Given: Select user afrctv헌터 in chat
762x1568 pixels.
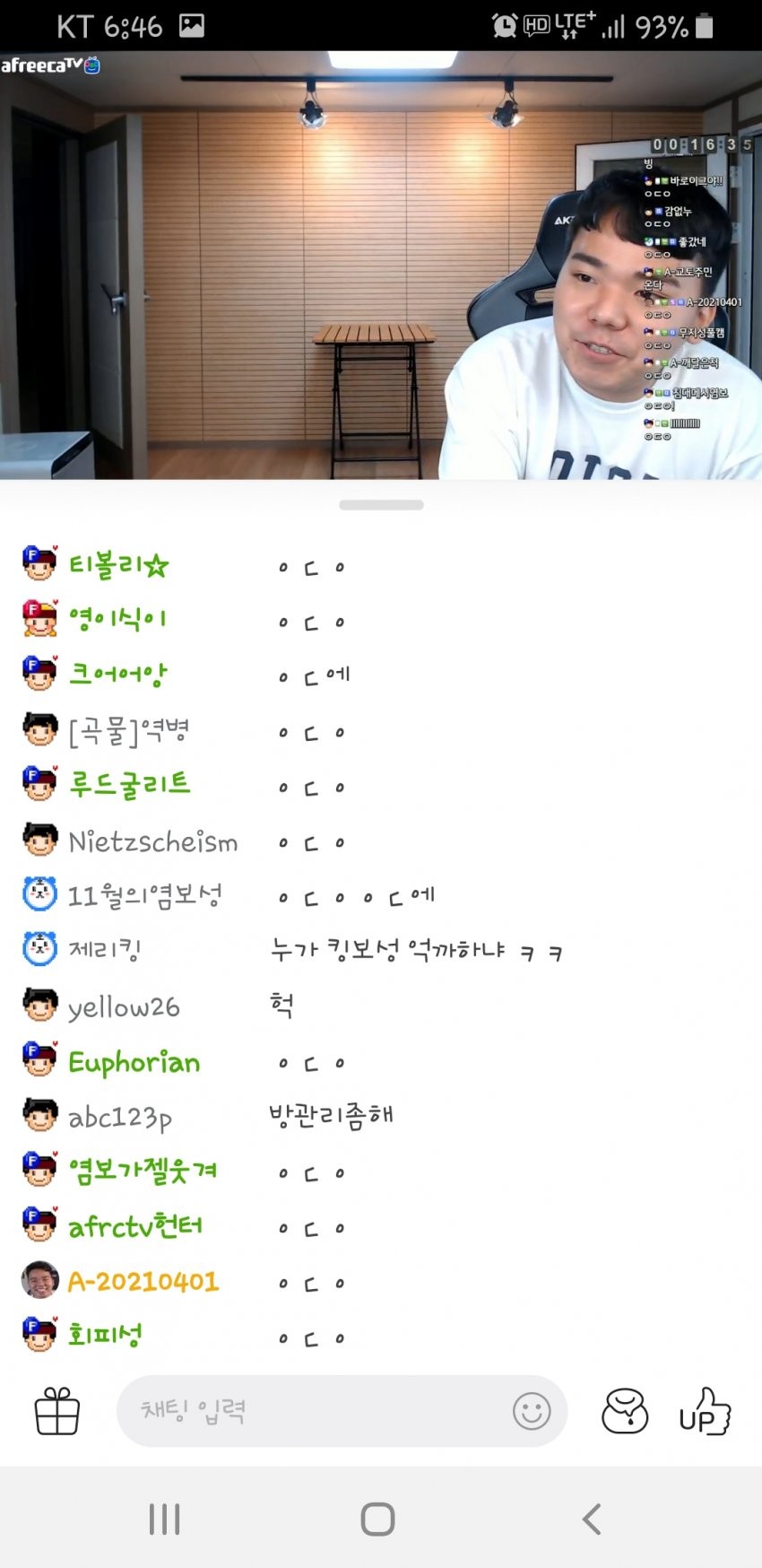Looking at the screenshot, I should 135,1225.
